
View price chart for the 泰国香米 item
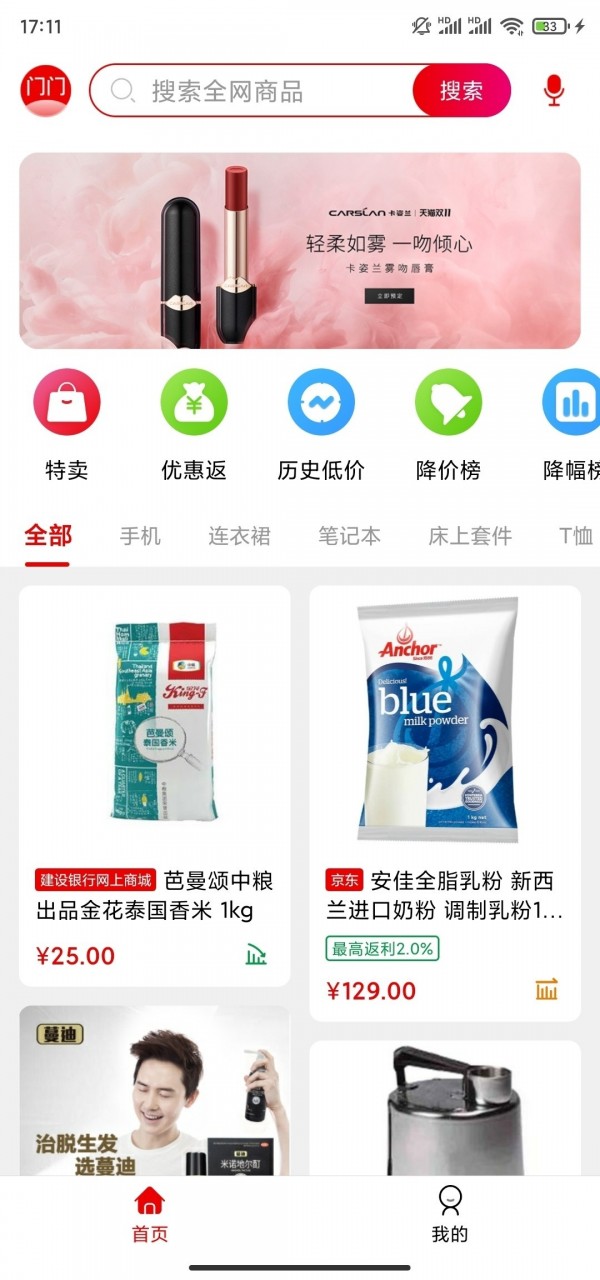pyautogui.click(x=257, y=955)
